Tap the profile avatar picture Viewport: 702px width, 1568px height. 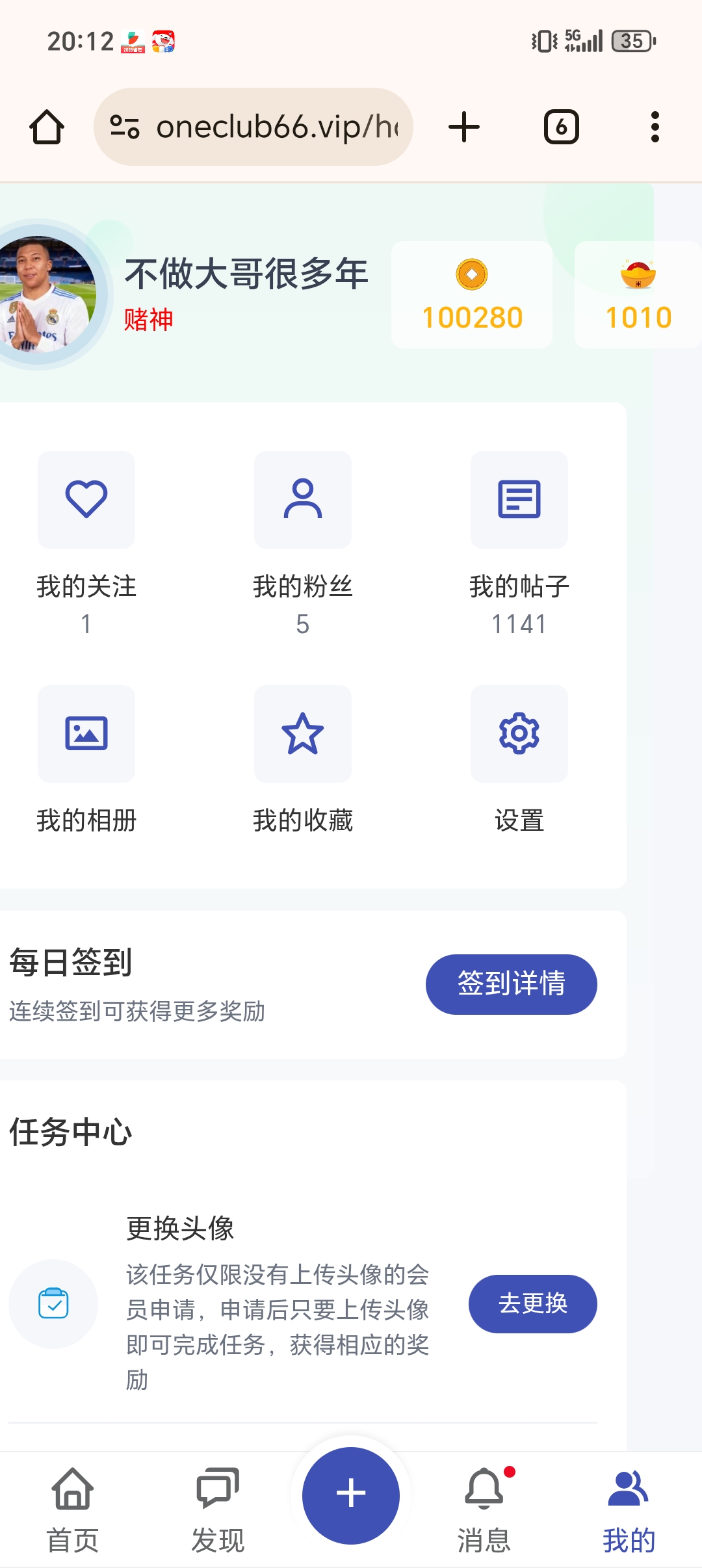(45, 294)
